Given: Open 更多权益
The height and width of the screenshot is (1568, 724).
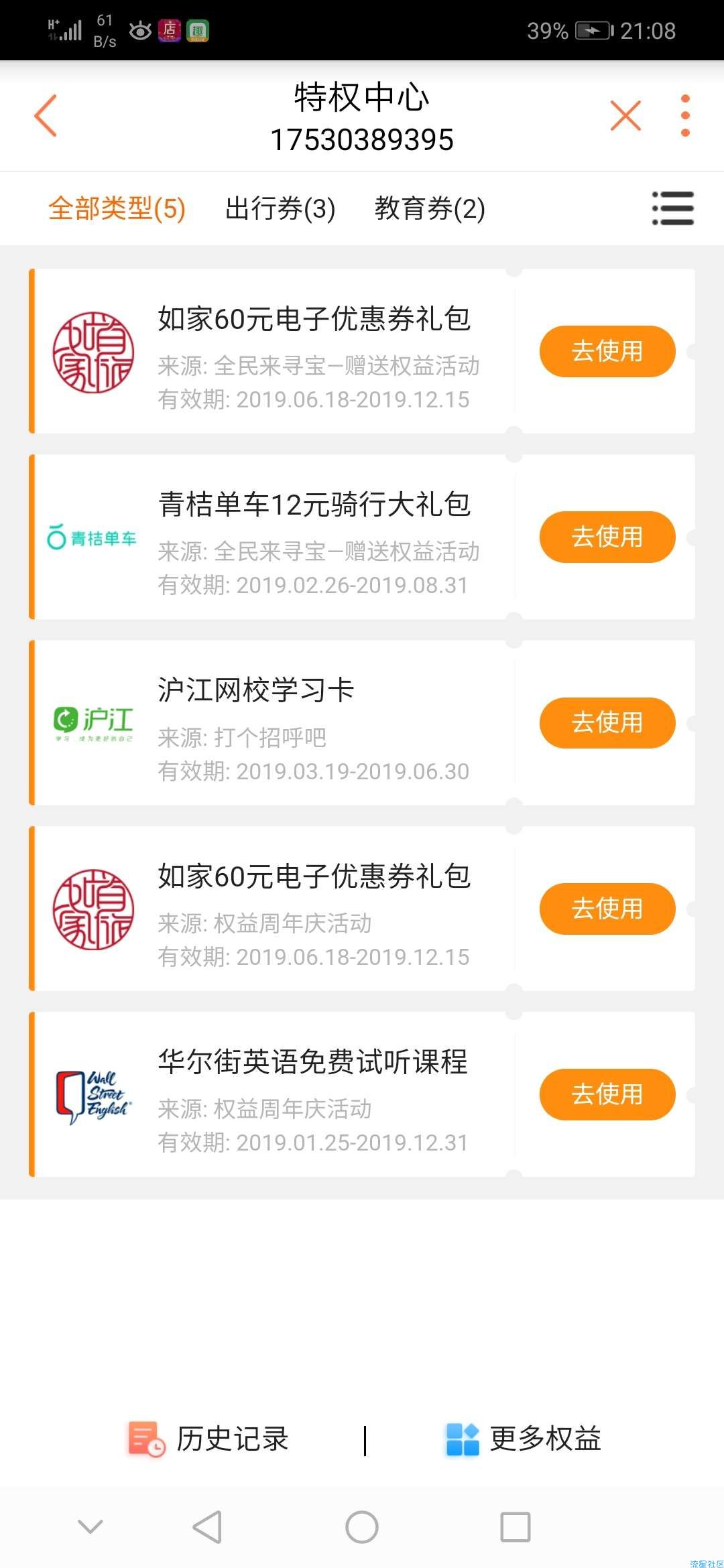Looking at the screenshot, I should [x=524, y=1439].
